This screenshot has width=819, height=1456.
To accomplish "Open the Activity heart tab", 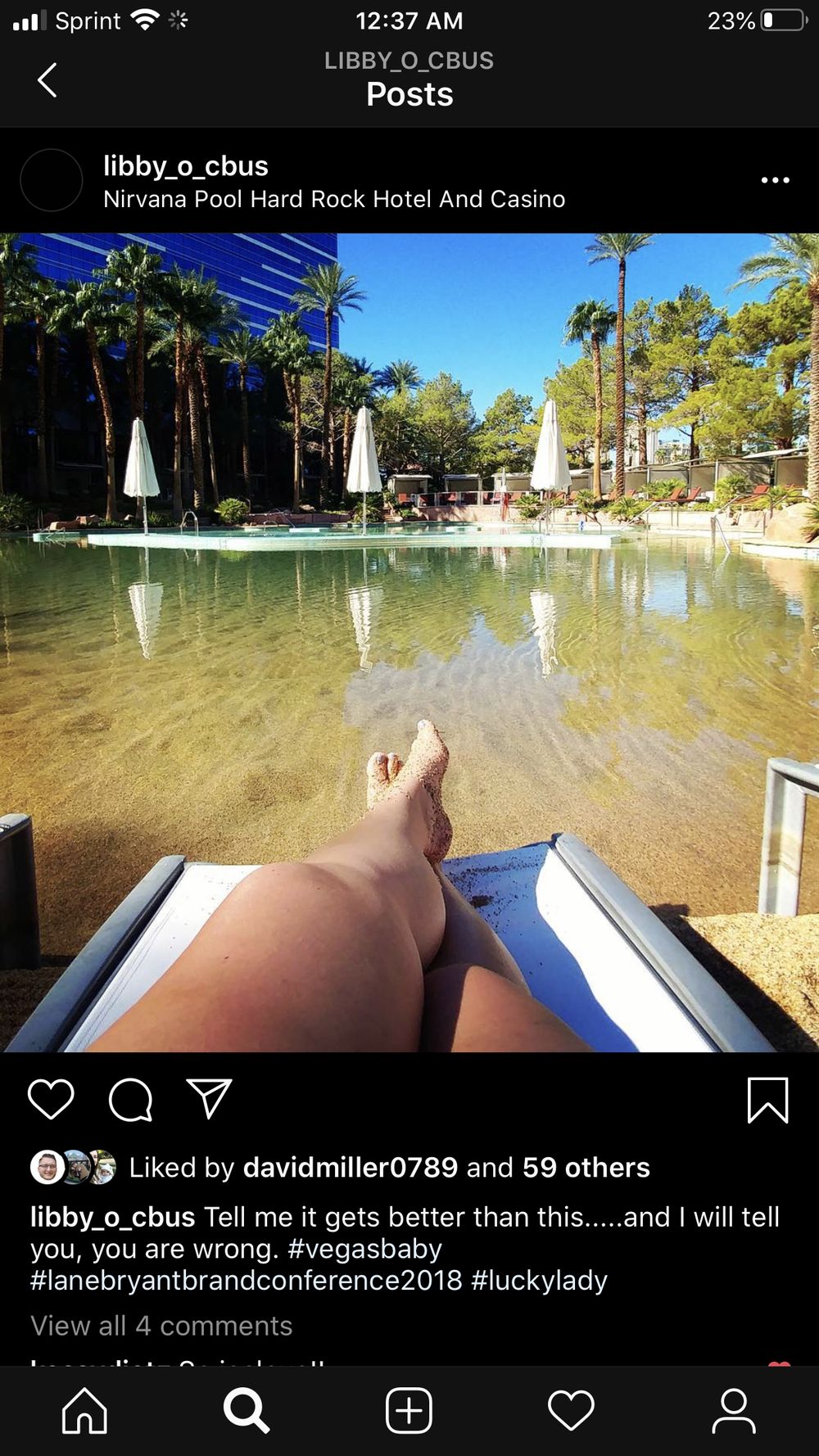I will (571, 1411).
